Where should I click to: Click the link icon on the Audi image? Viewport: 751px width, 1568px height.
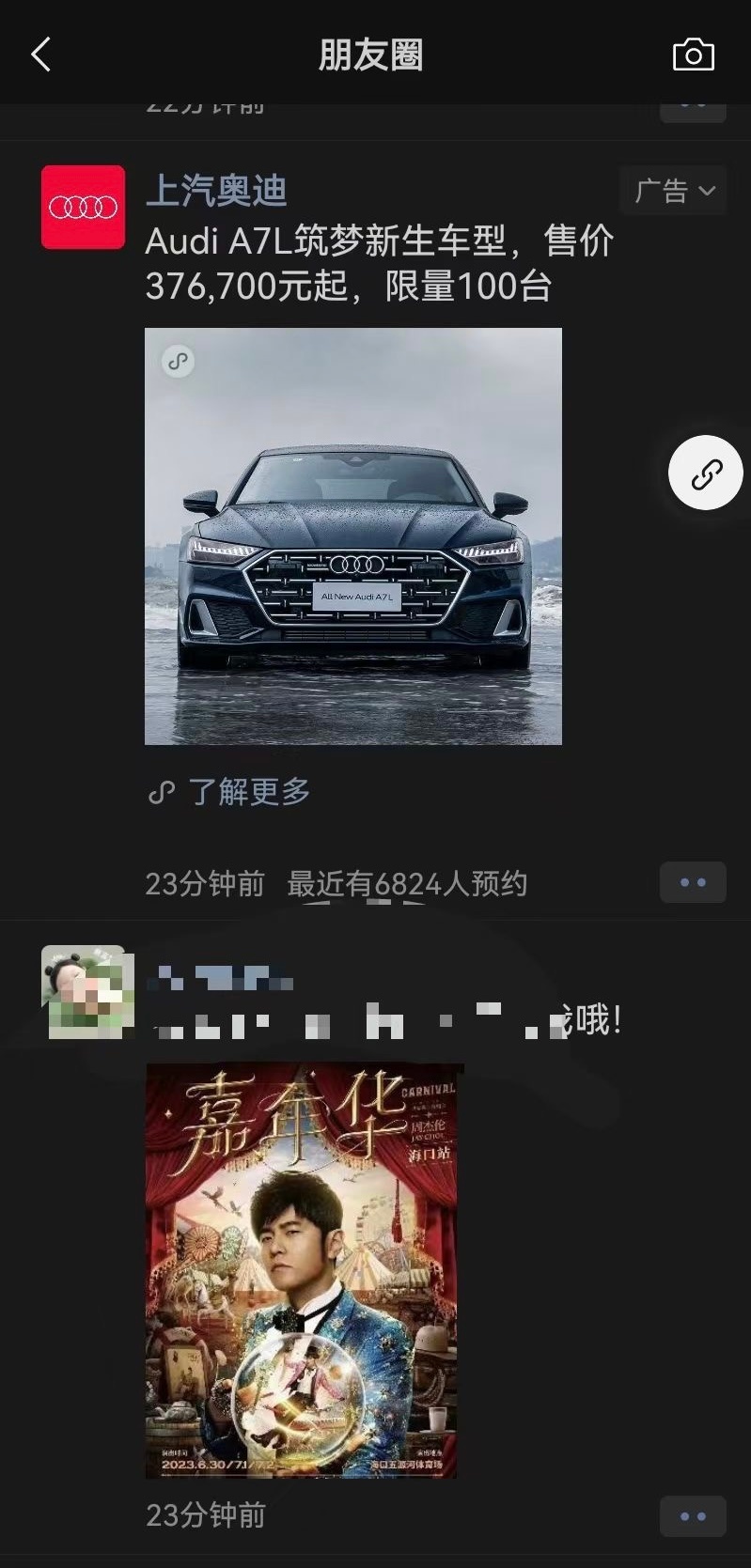coord(179,360)
